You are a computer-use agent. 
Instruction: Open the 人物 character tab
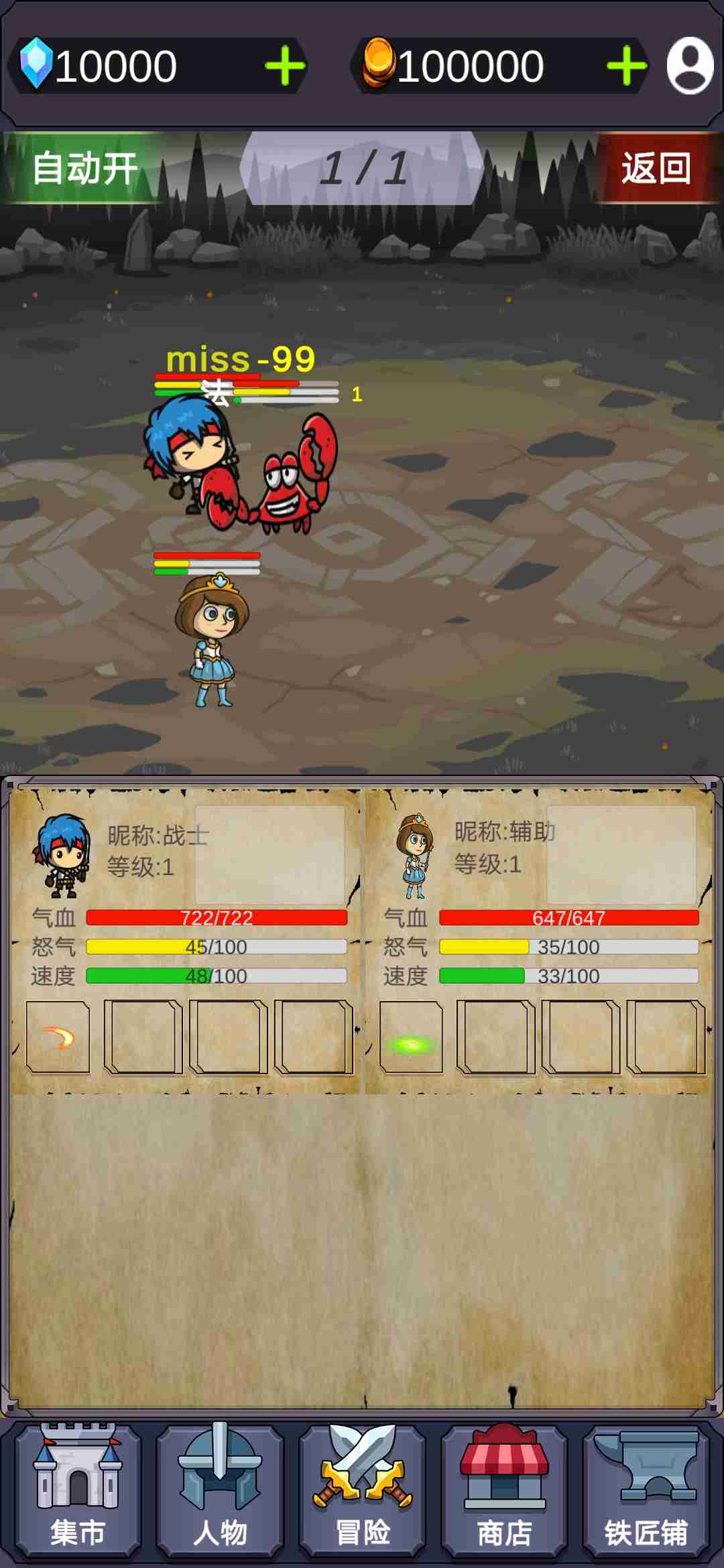[x=220, y=1492]
